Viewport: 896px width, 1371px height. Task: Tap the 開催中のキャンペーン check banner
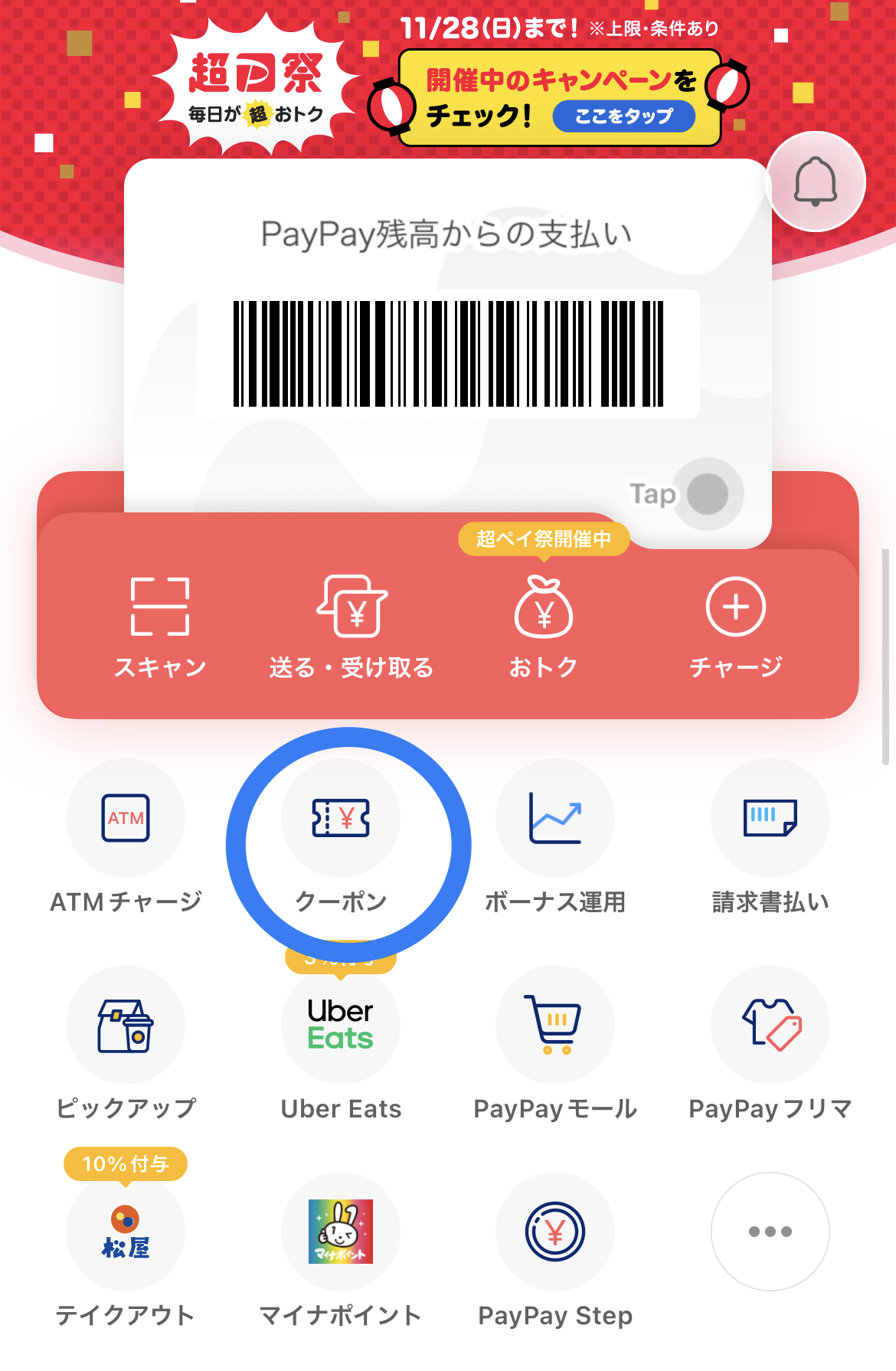pyautogui.click(x=559, y=98)
